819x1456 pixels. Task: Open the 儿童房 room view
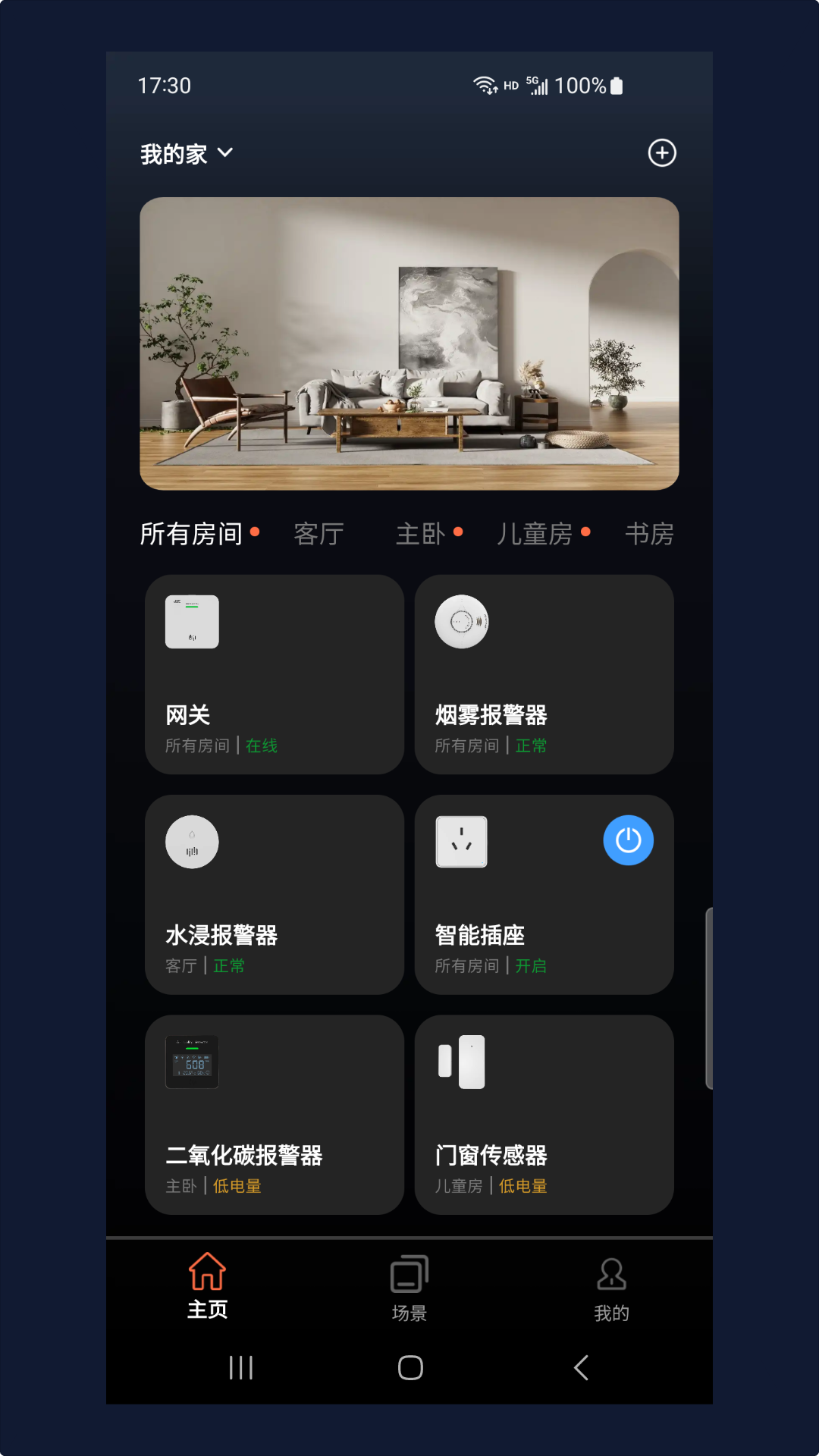[x=536, y=533]
